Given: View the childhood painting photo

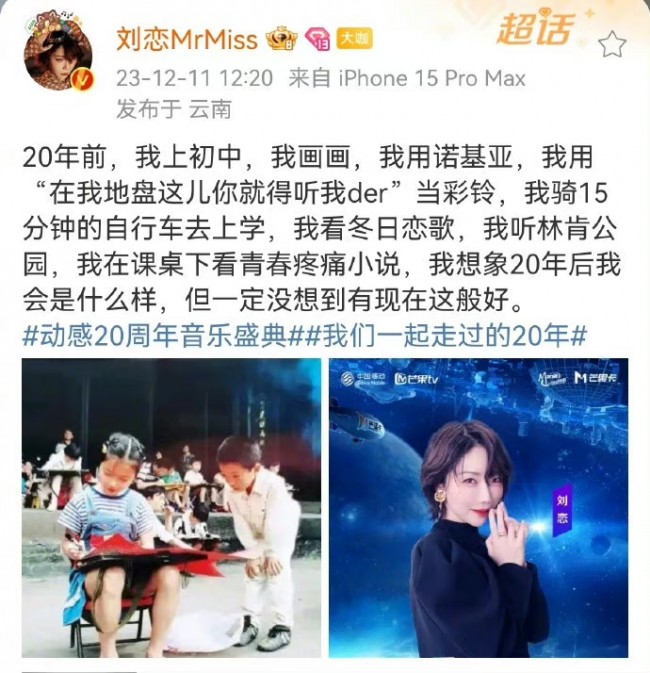Looking at the screenshot, I should [171, 508].
